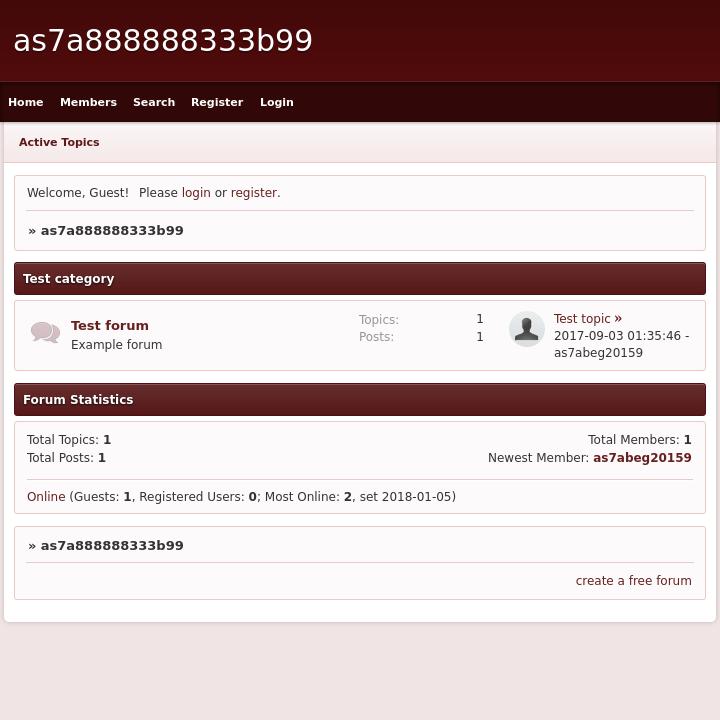This screenshot has width=720, height=720.
Task: Tap the register link in welcome message
Action: click(254, 193)
